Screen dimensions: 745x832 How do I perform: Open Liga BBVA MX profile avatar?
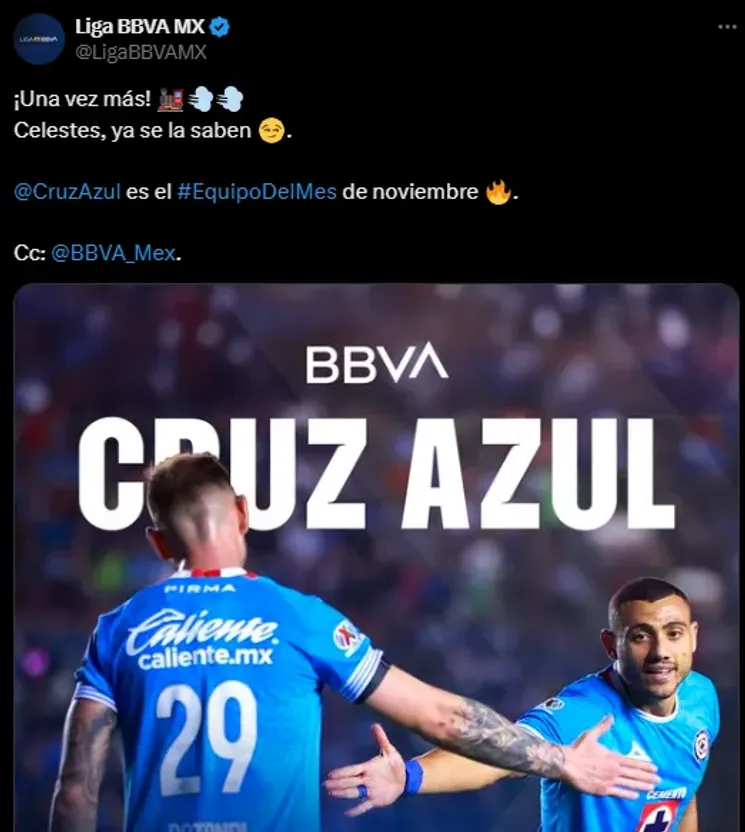(39, 39)
